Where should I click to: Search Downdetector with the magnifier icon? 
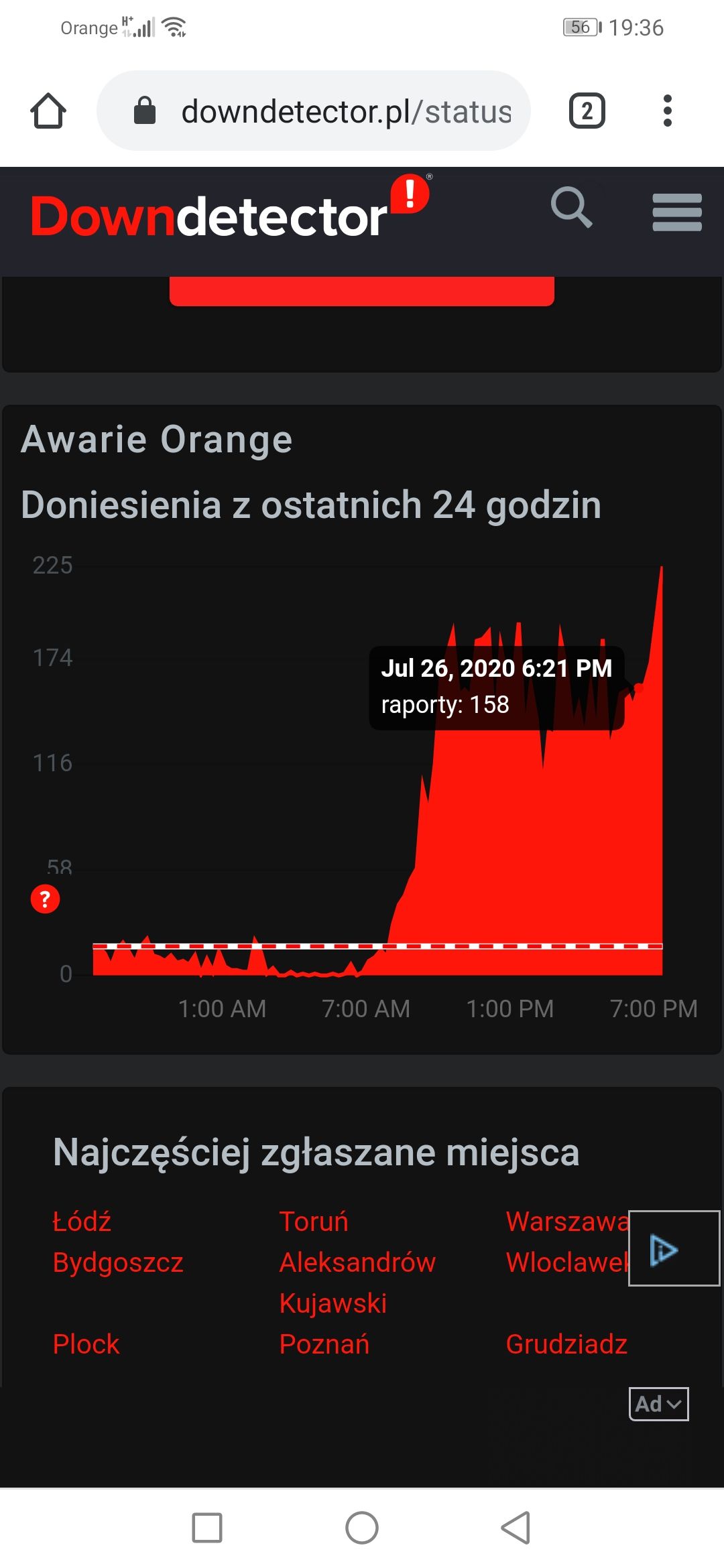571,208
